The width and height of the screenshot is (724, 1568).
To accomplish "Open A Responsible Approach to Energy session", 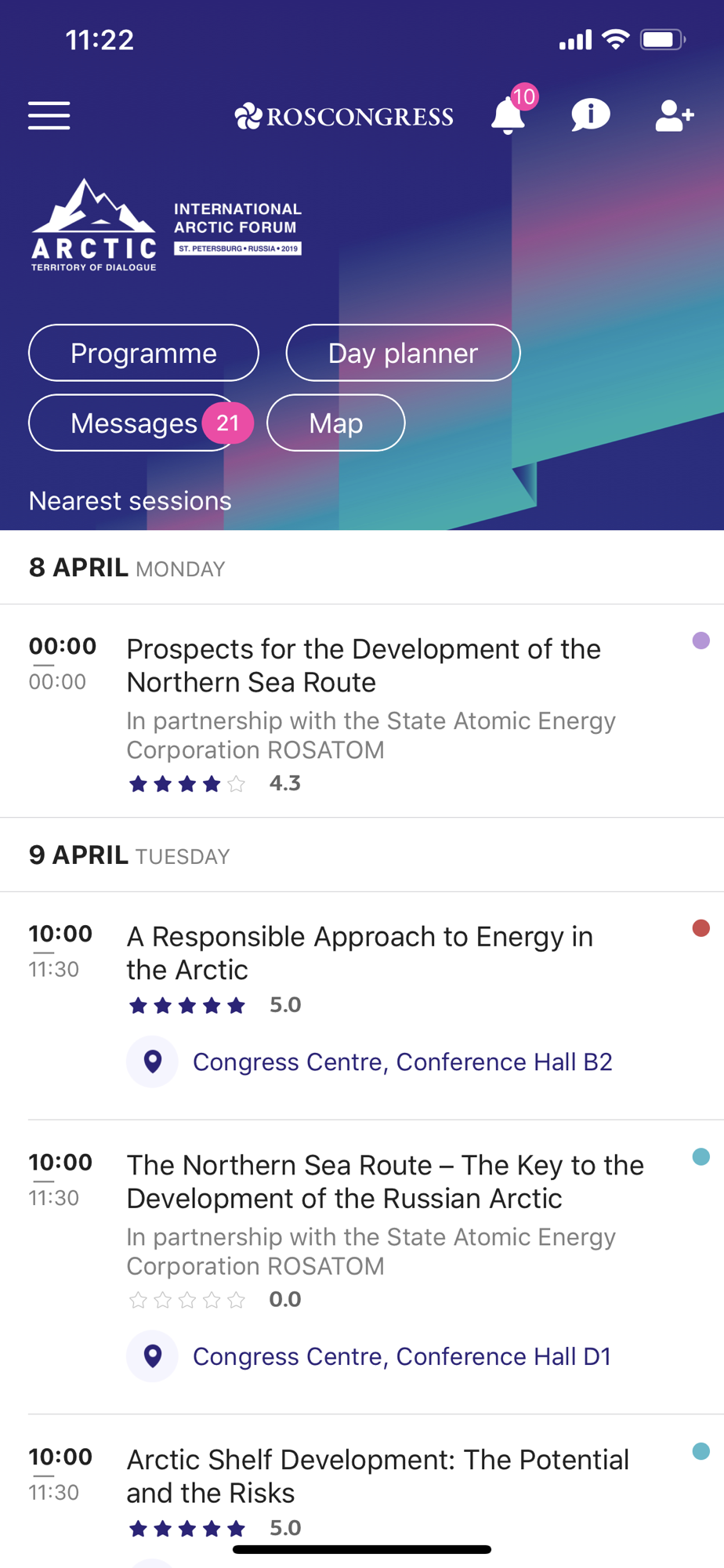I will (360, 953).
